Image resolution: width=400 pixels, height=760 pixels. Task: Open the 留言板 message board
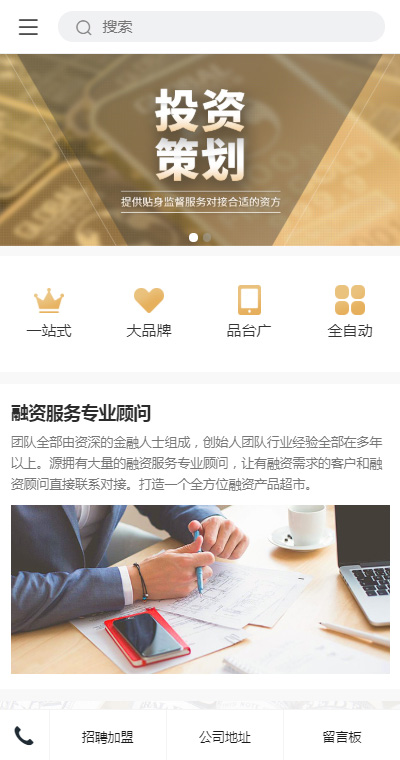pos(342,737)
